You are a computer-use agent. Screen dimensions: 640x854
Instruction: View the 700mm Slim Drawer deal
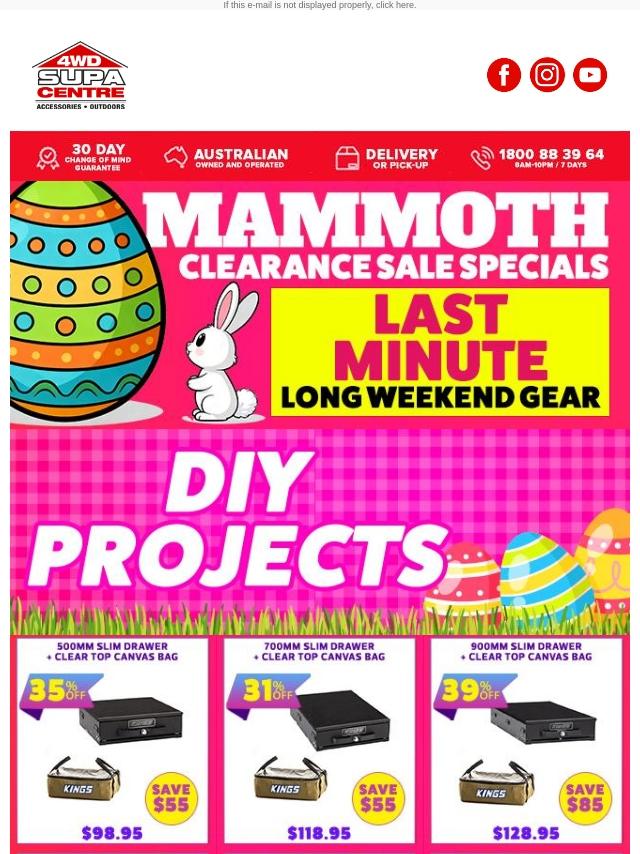(x=319, y=741)
